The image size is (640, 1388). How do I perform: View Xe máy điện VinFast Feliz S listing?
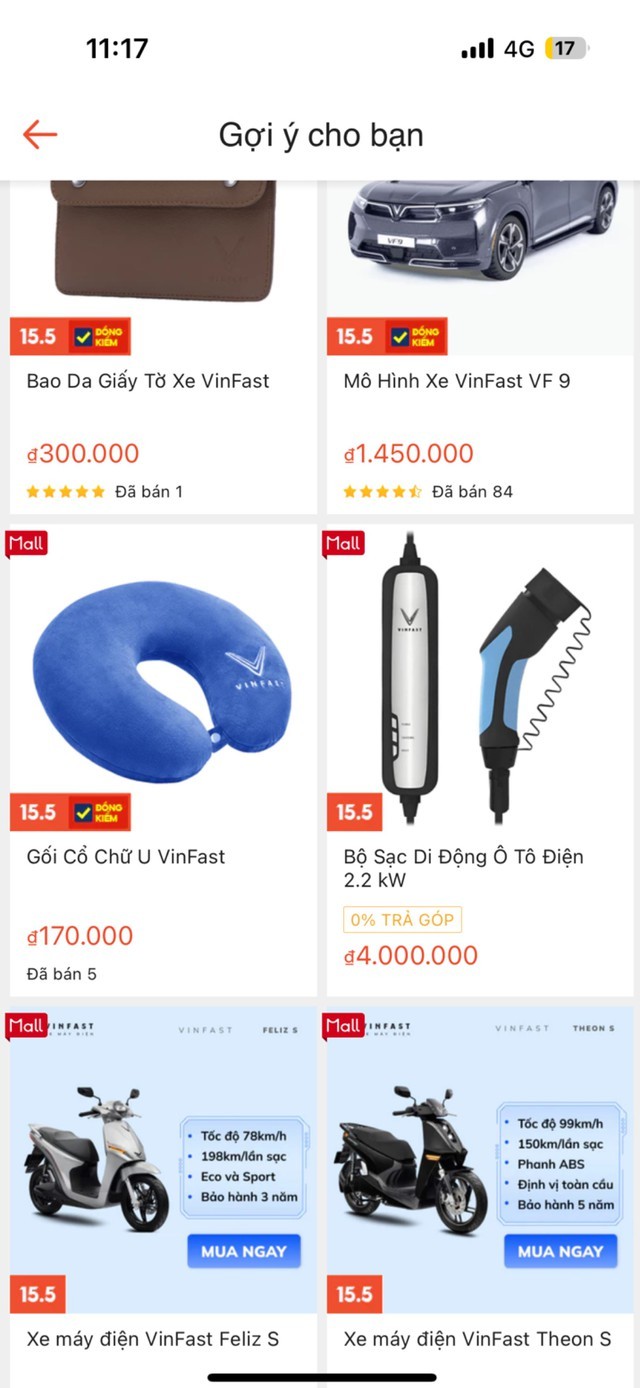pos(163,1190)
